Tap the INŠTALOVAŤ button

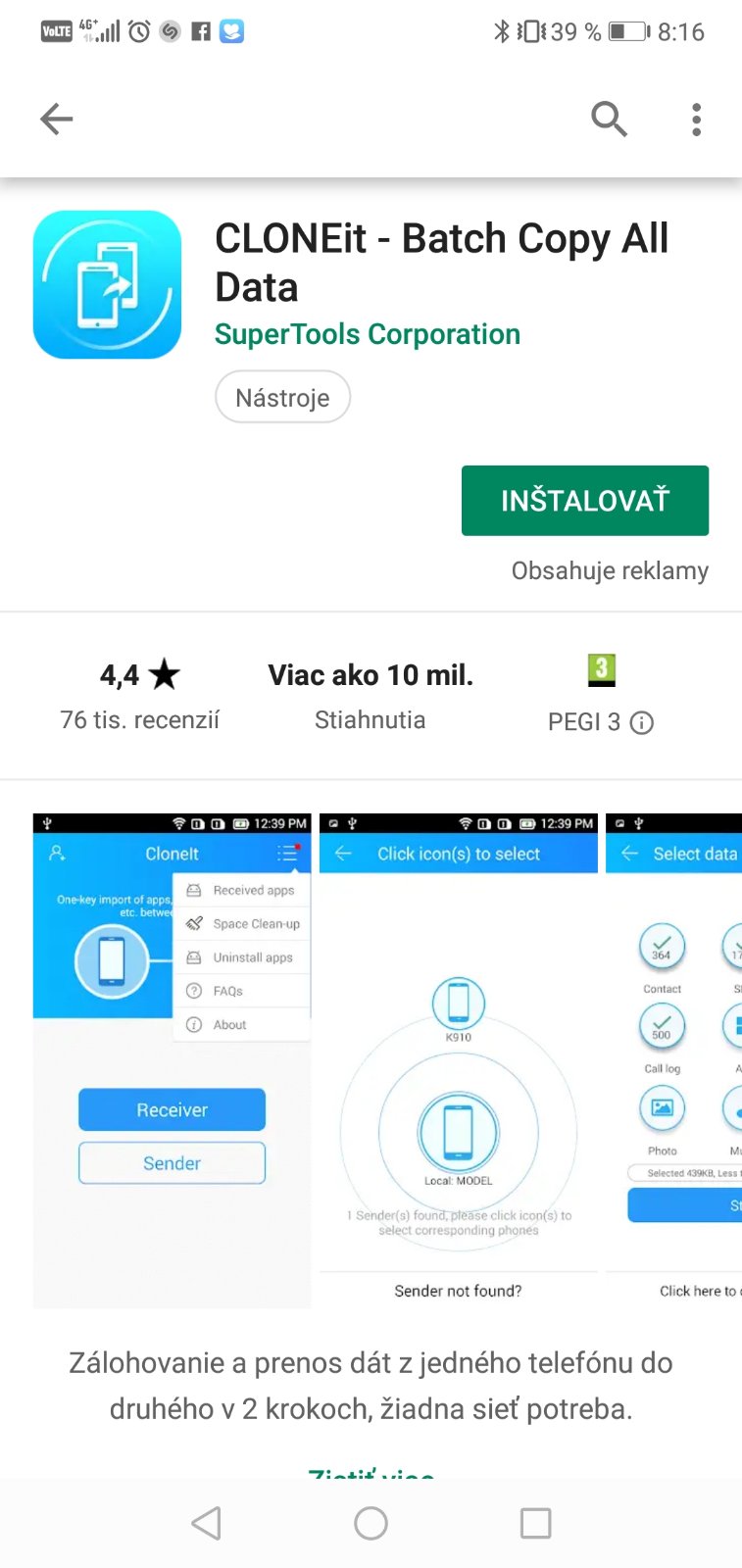(584, 501)
